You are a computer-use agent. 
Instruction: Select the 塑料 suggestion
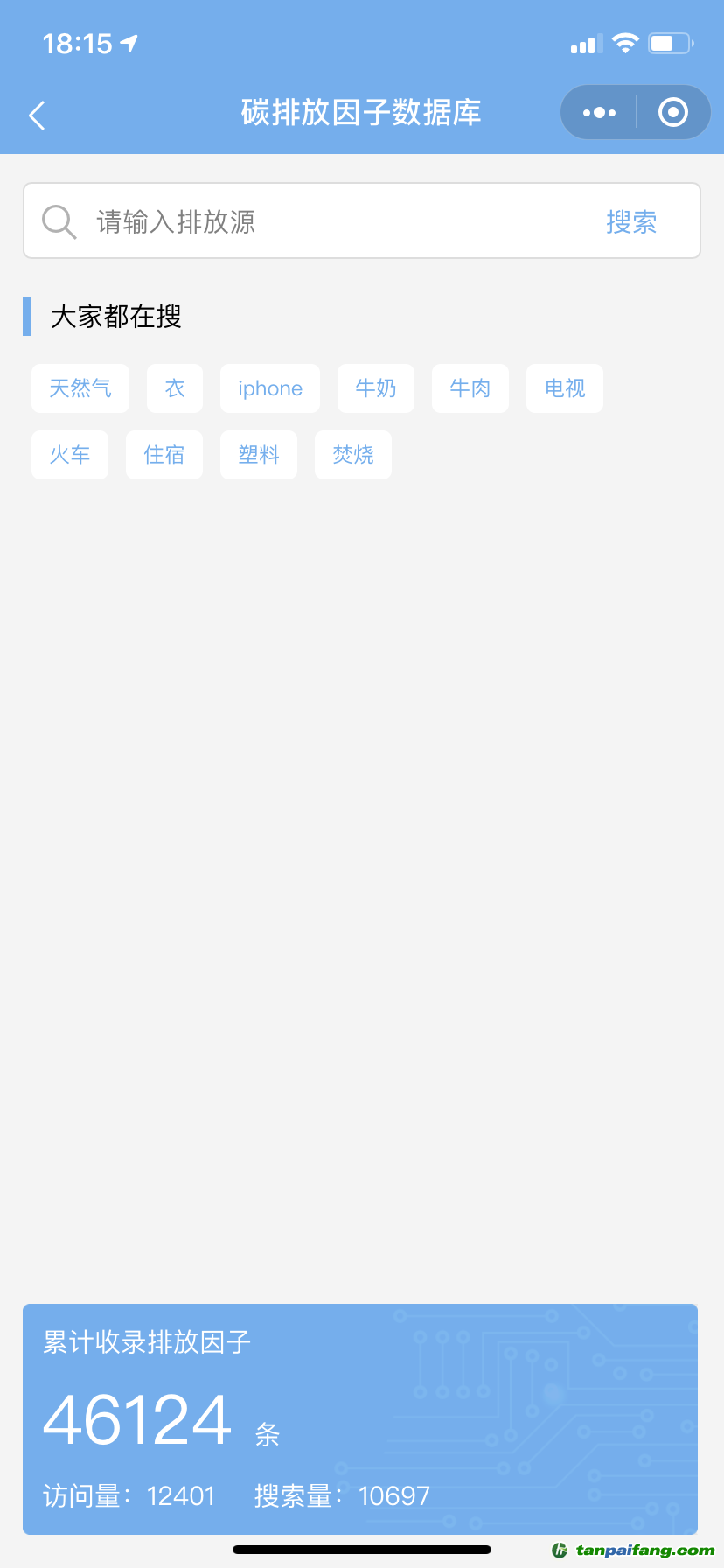pos(259,455)
